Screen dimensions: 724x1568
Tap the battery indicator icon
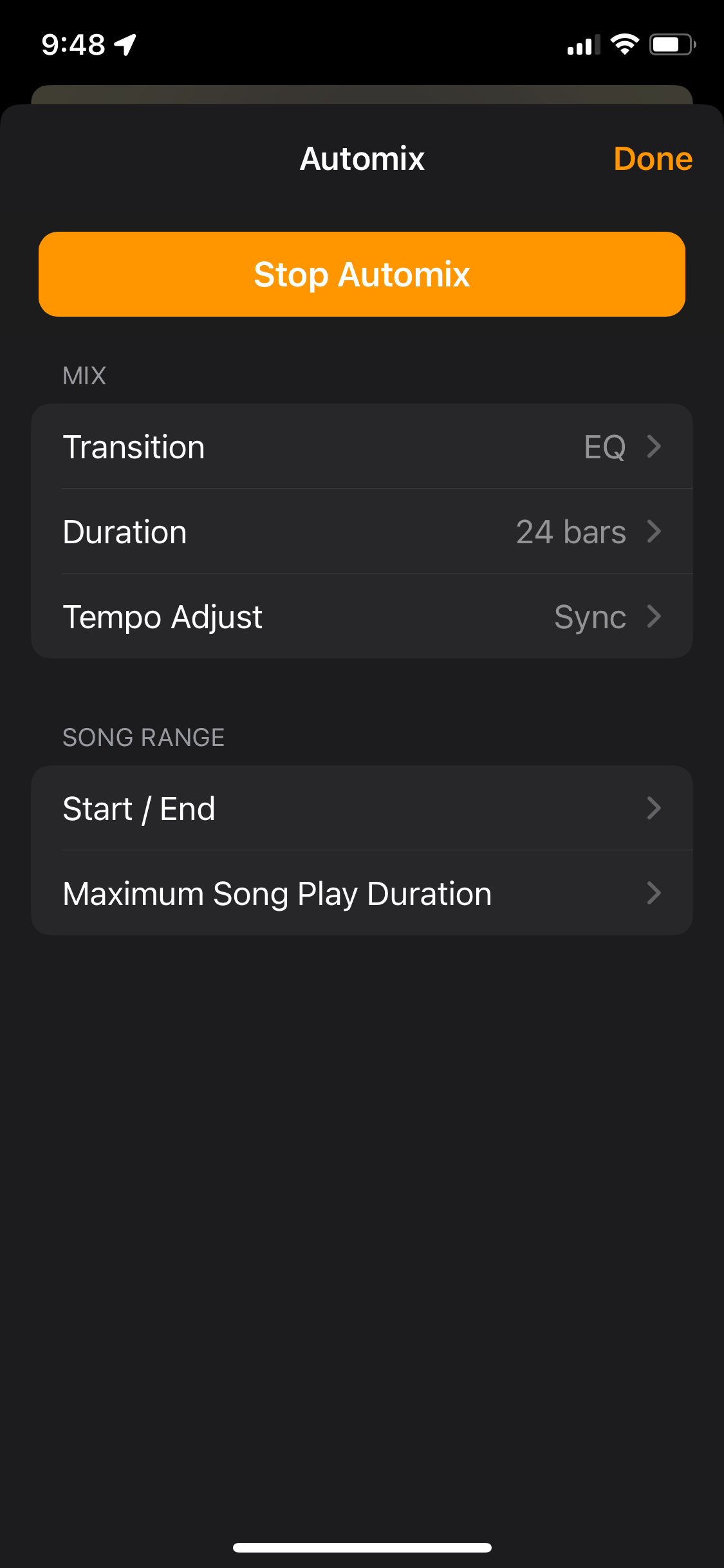(x=671, y=42)
